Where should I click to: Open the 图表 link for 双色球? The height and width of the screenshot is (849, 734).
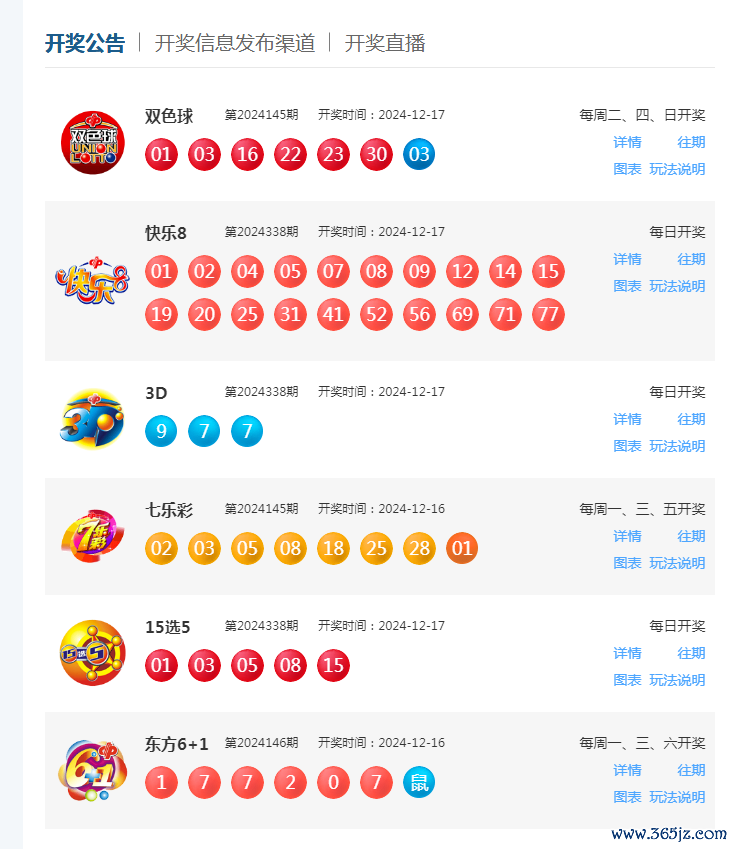click(x=627, y=169)
